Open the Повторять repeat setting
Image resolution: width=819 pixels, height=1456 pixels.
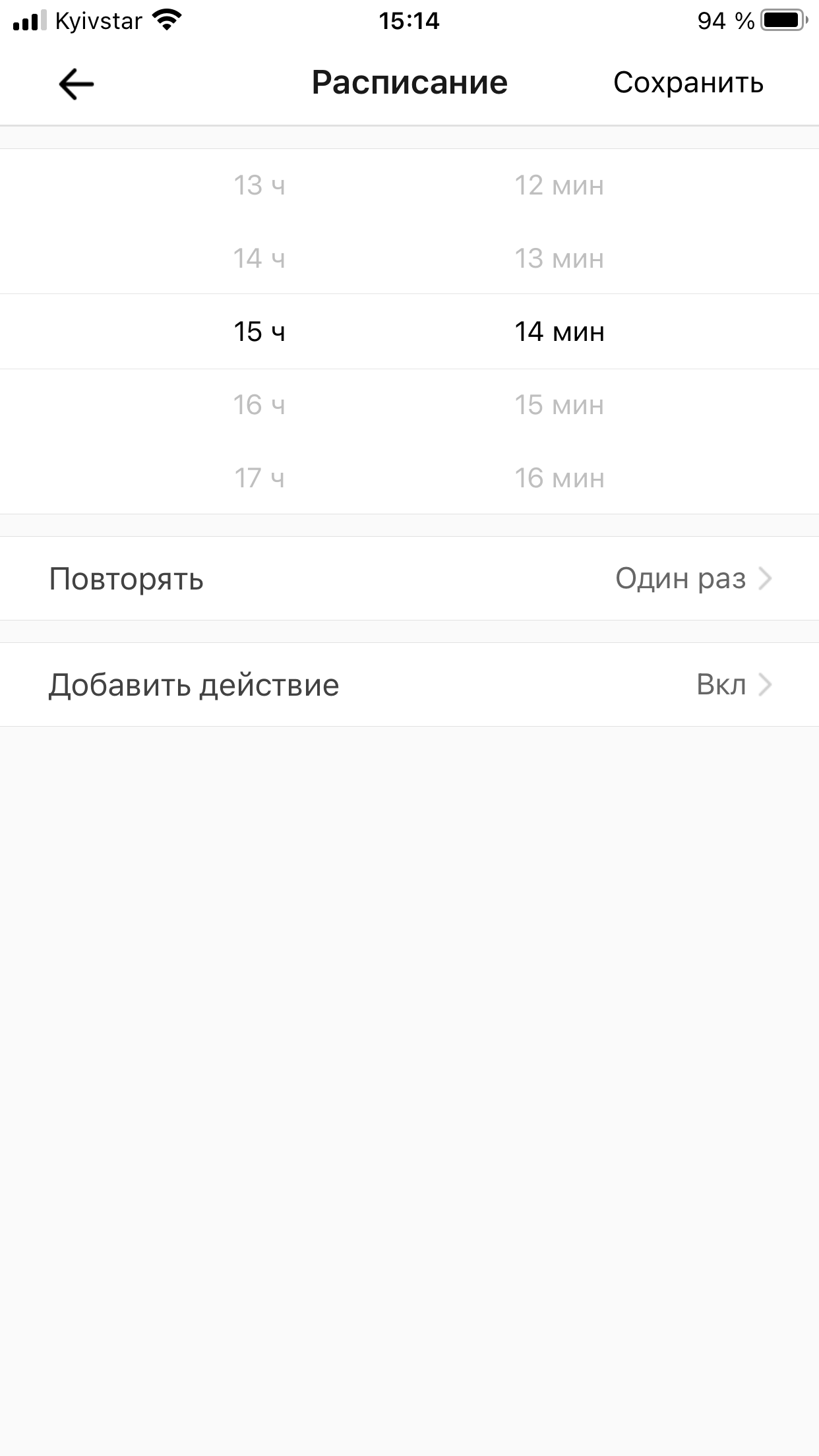pos(409,578)
